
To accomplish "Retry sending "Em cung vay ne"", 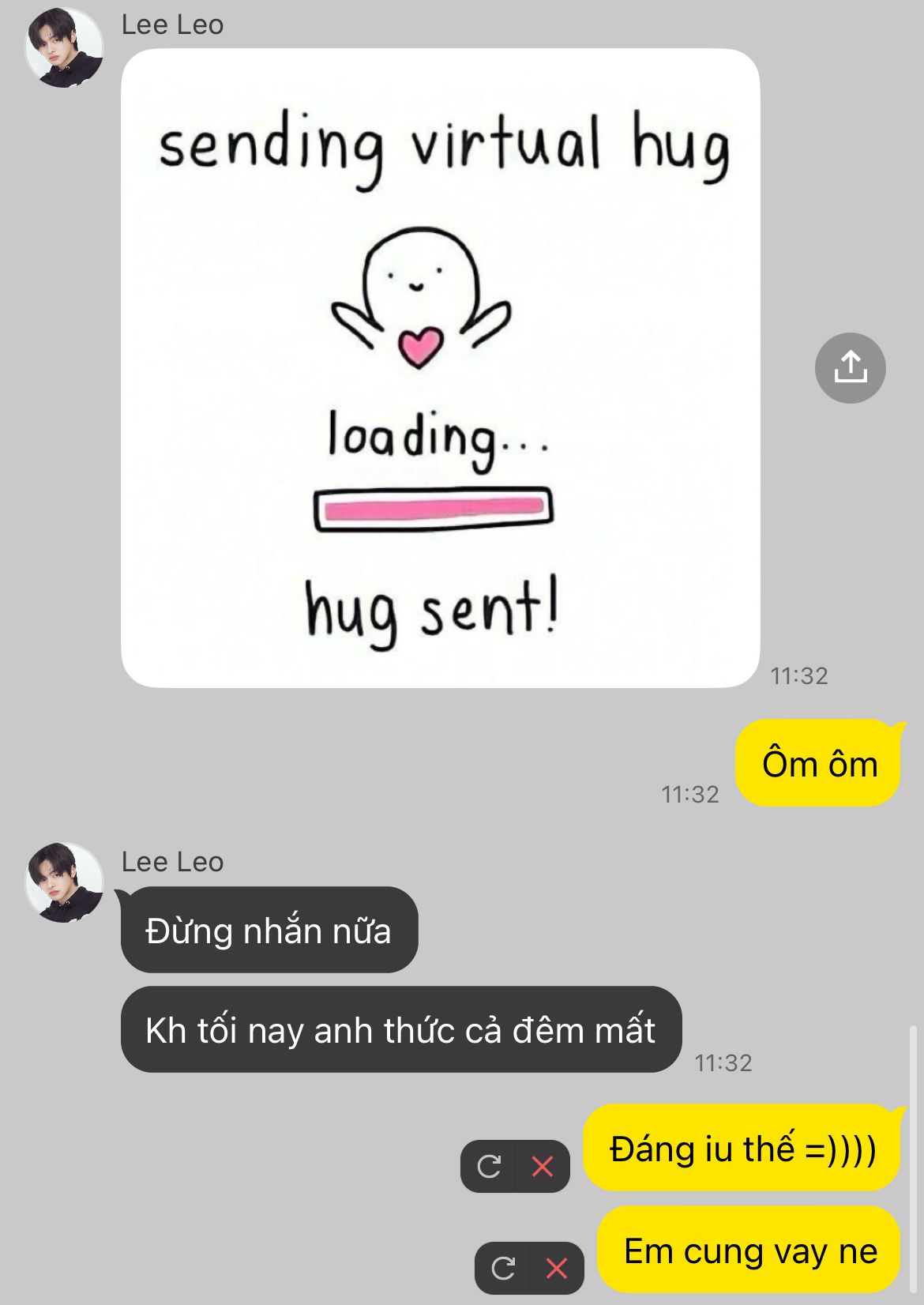I will pyautogui.click(x=503, y=1268).
